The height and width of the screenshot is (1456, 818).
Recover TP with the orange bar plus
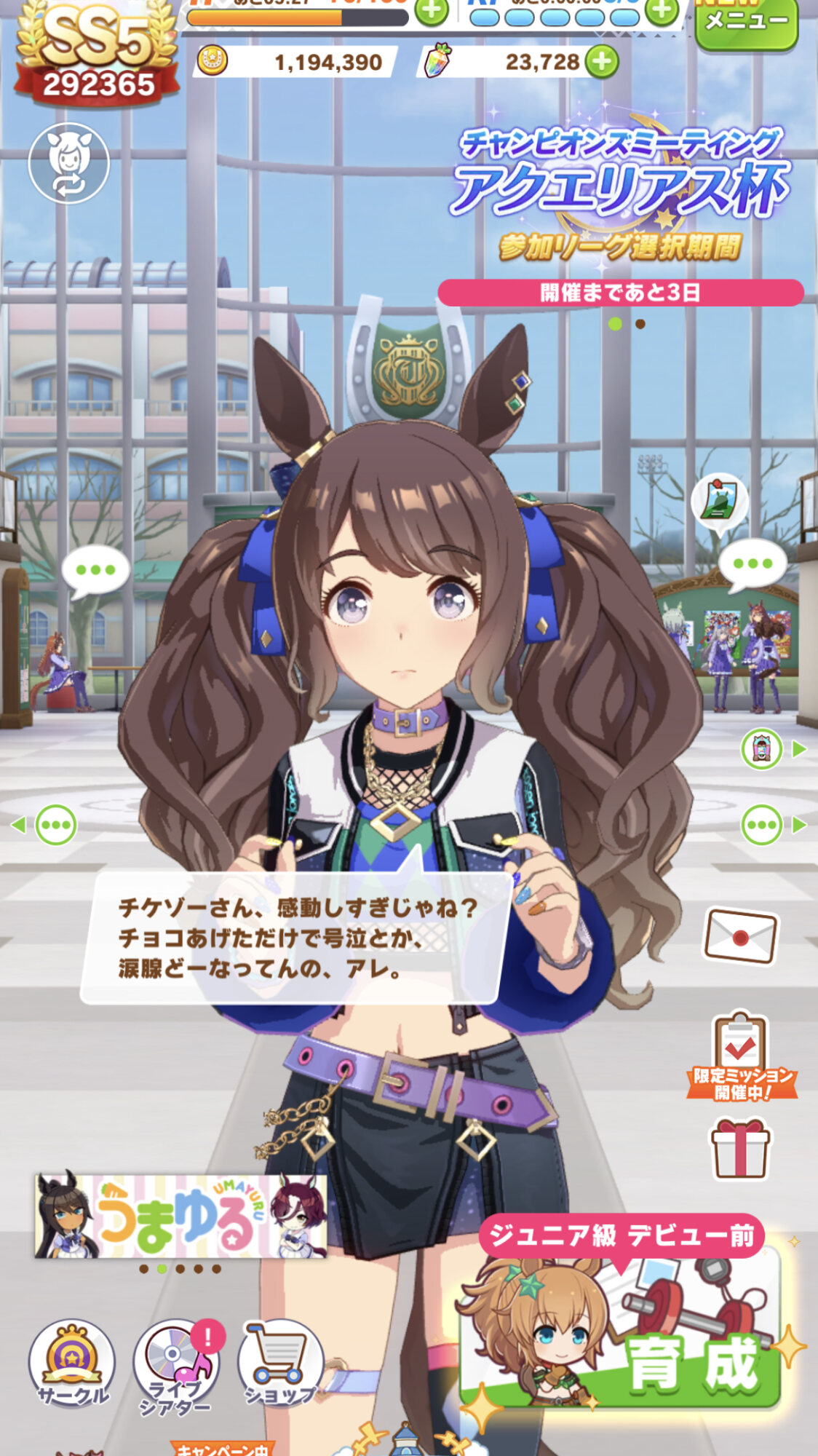[431, 10]
